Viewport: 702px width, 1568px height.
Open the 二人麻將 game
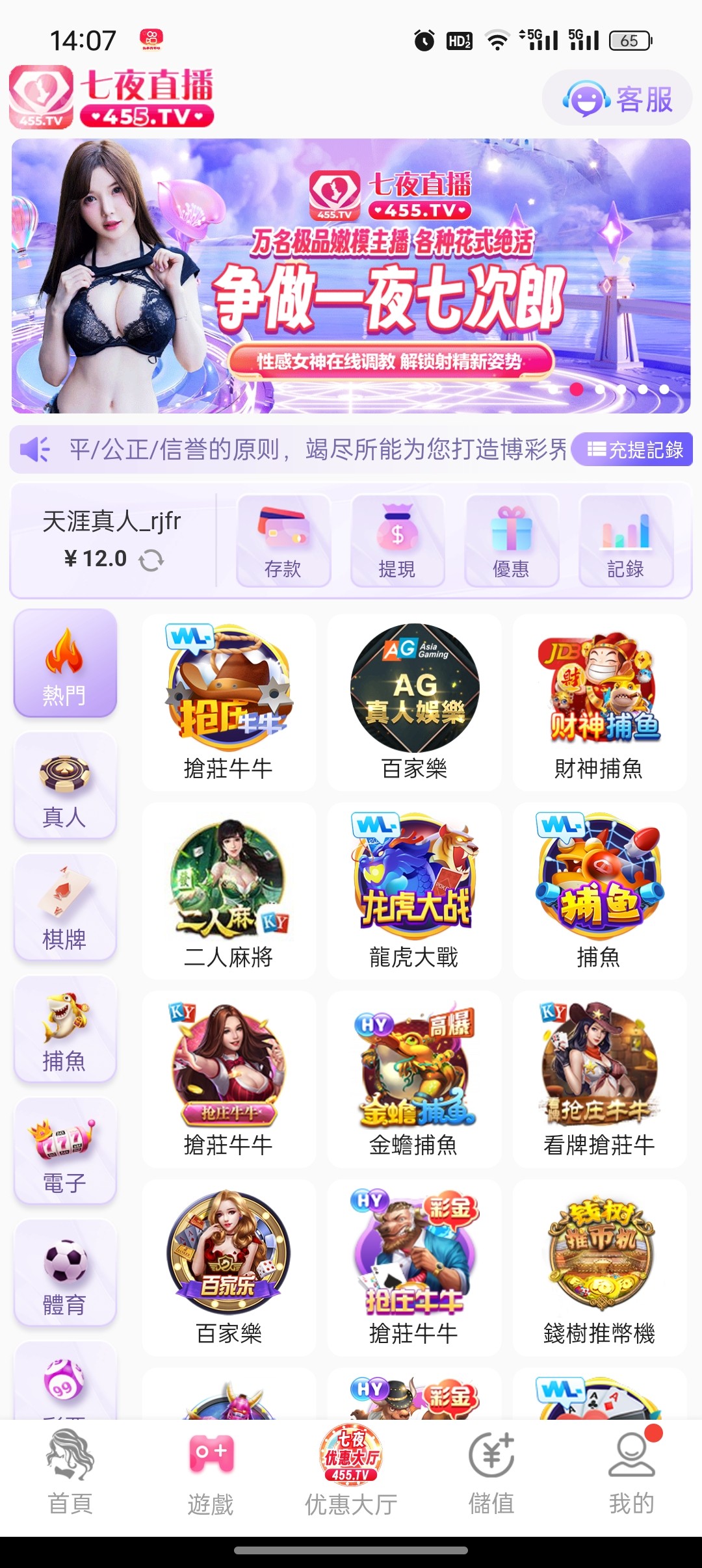point(228,891)
